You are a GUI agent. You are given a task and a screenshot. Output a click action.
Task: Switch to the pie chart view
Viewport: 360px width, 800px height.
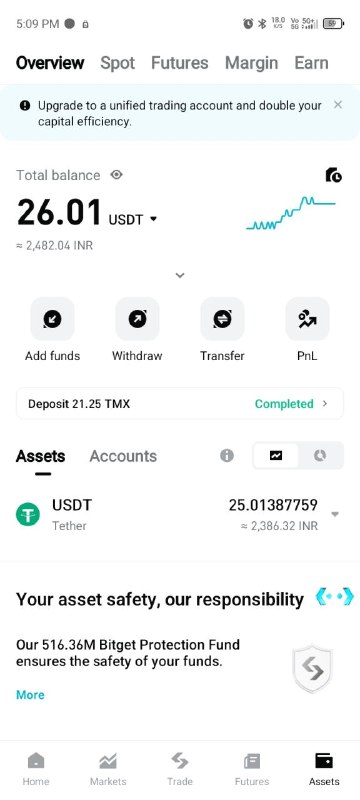pos(320,456)
